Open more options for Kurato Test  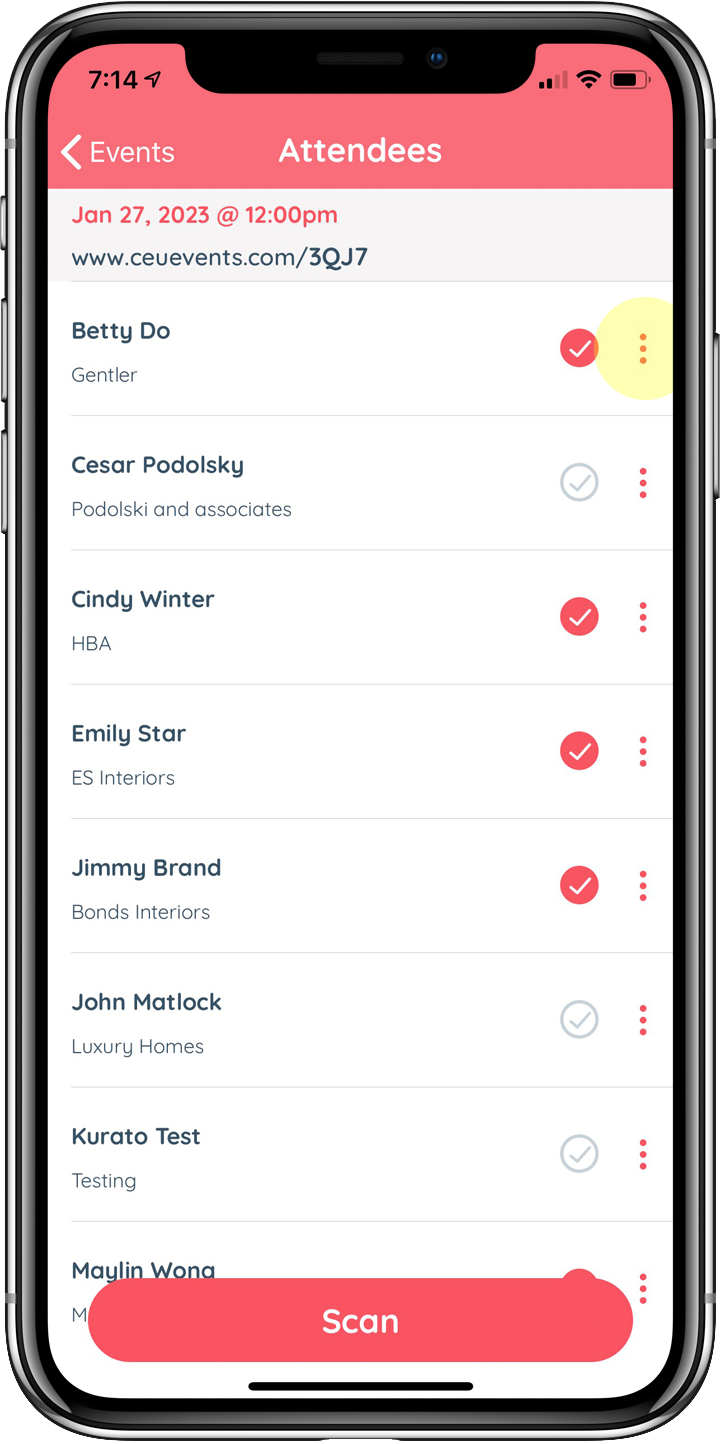pyautogui.click(x=643, y=1154)
